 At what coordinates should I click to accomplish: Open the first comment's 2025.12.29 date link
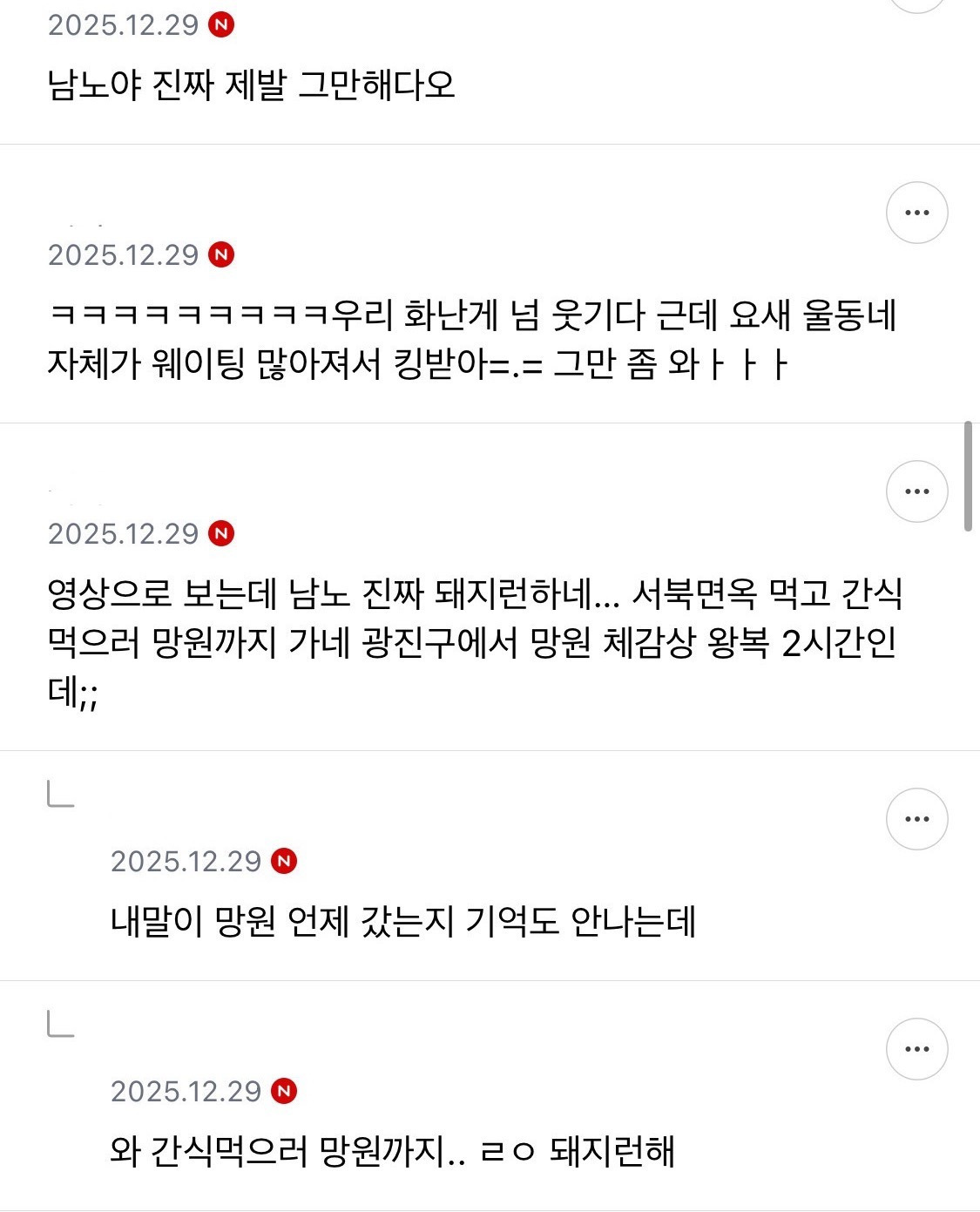tap(122, 25)
